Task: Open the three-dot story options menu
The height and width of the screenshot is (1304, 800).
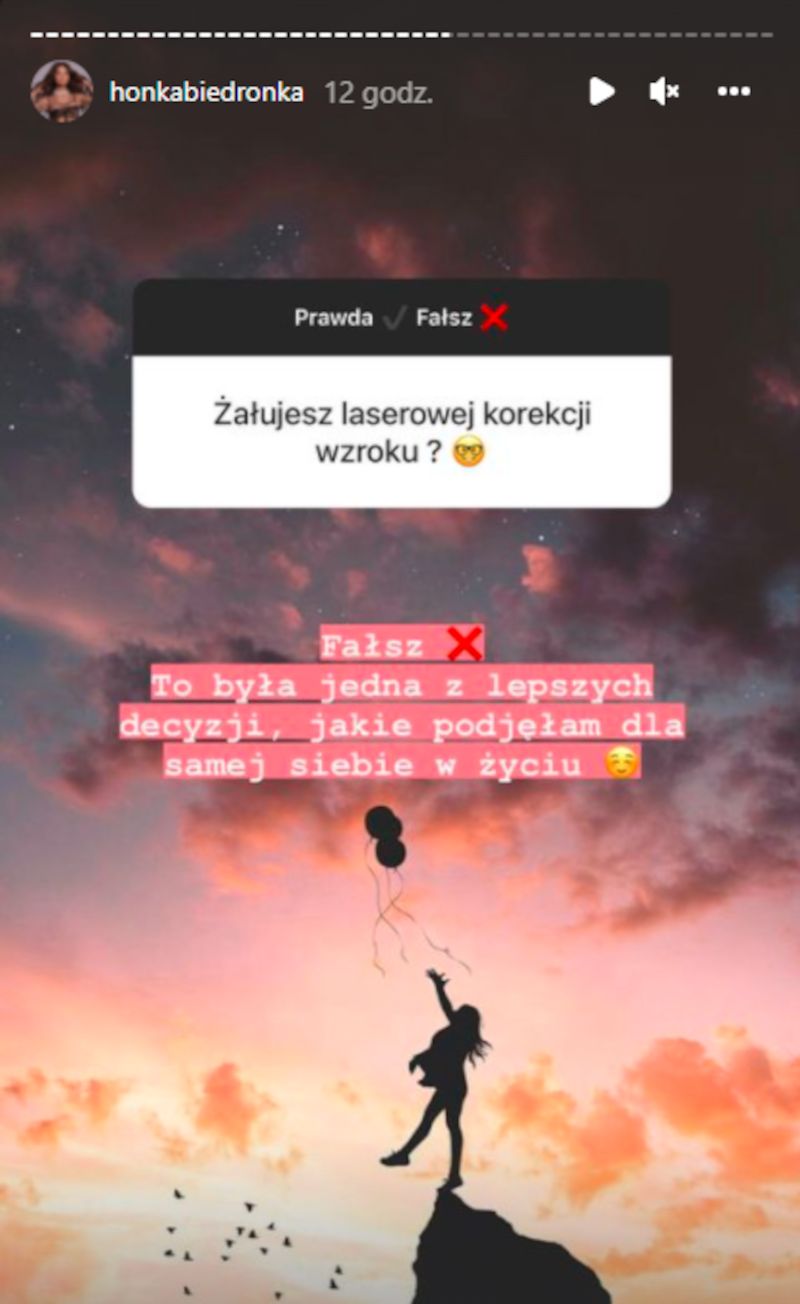Action: point(733,92)
